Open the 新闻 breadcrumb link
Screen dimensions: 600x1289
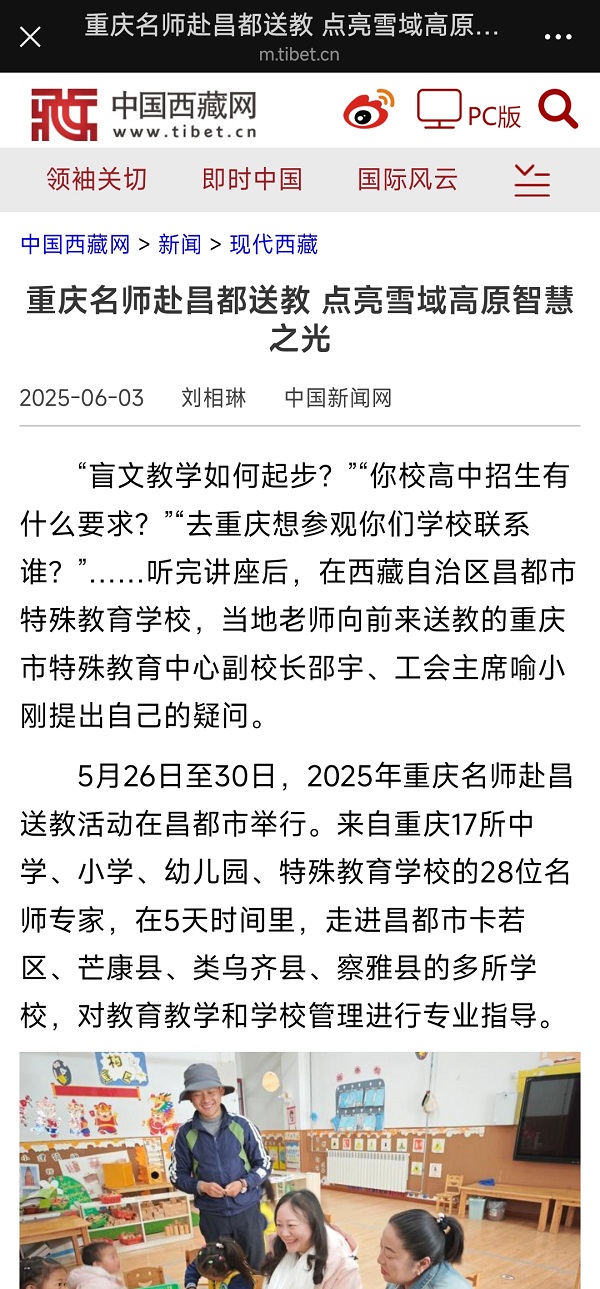point(180,244)
